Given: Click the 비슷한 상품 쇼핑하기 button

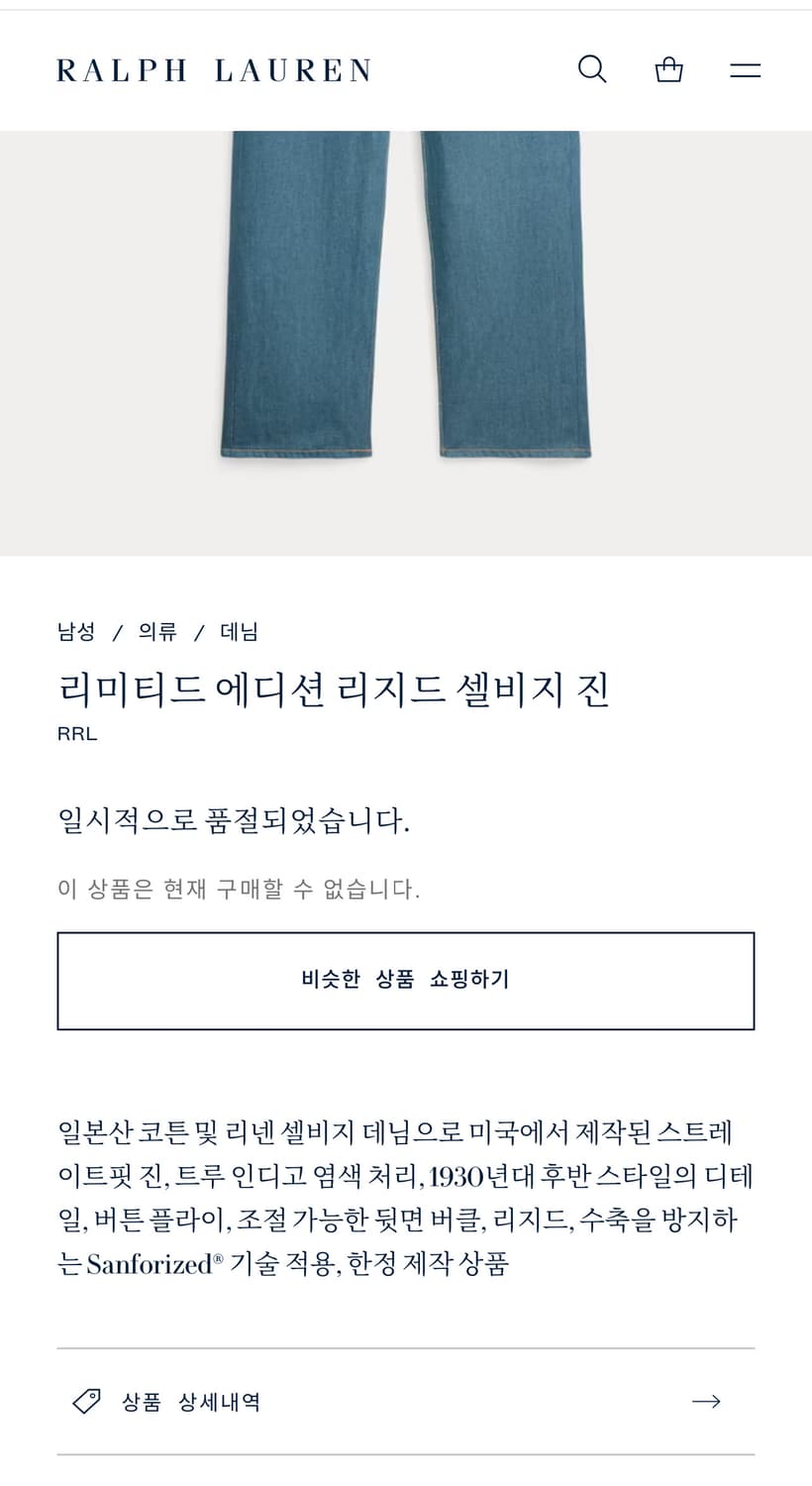Looking at the screenshot, I should [406, 980].
